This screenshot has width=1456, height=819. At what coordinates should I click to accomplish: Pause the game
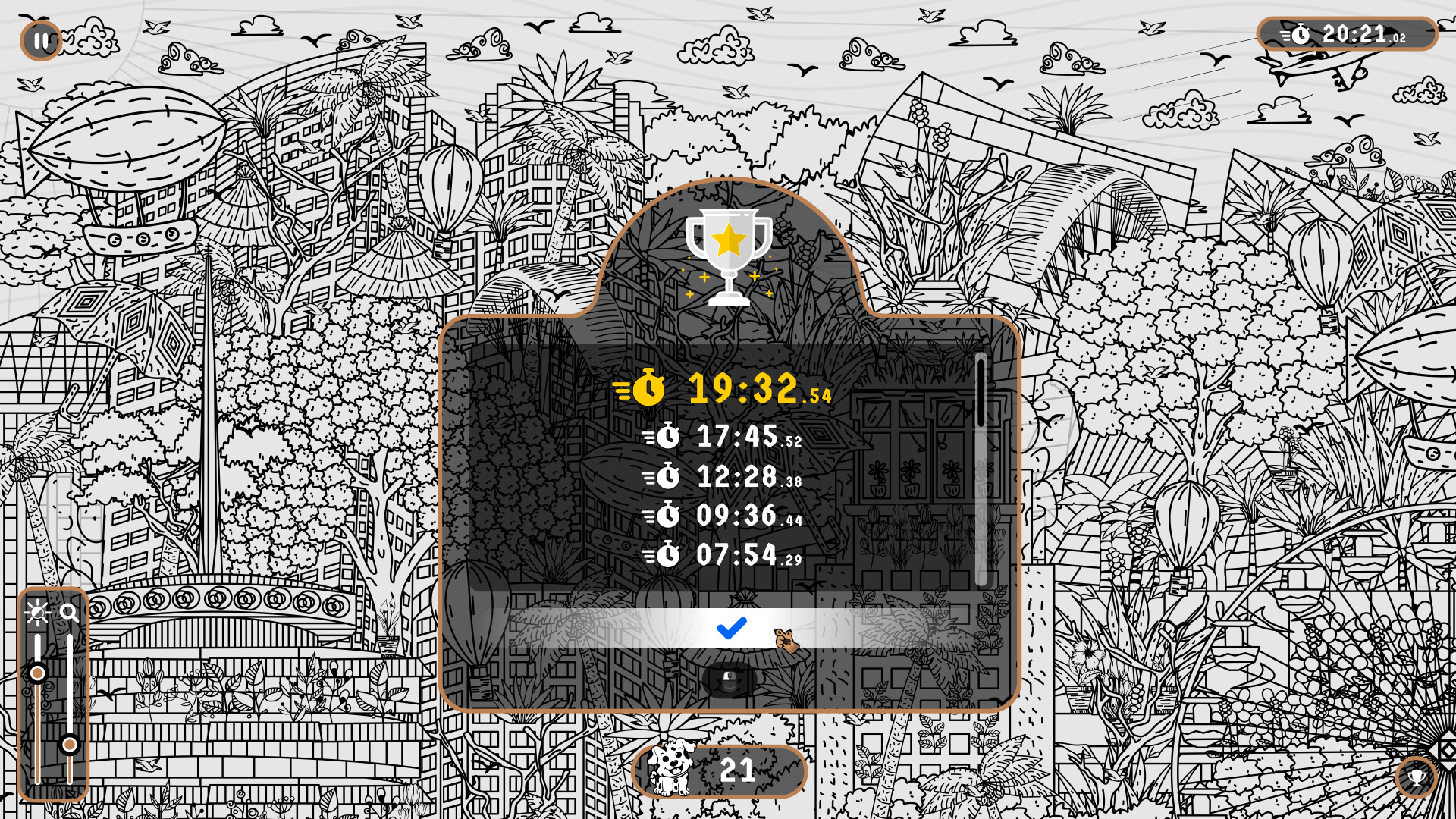pos(41,41)
